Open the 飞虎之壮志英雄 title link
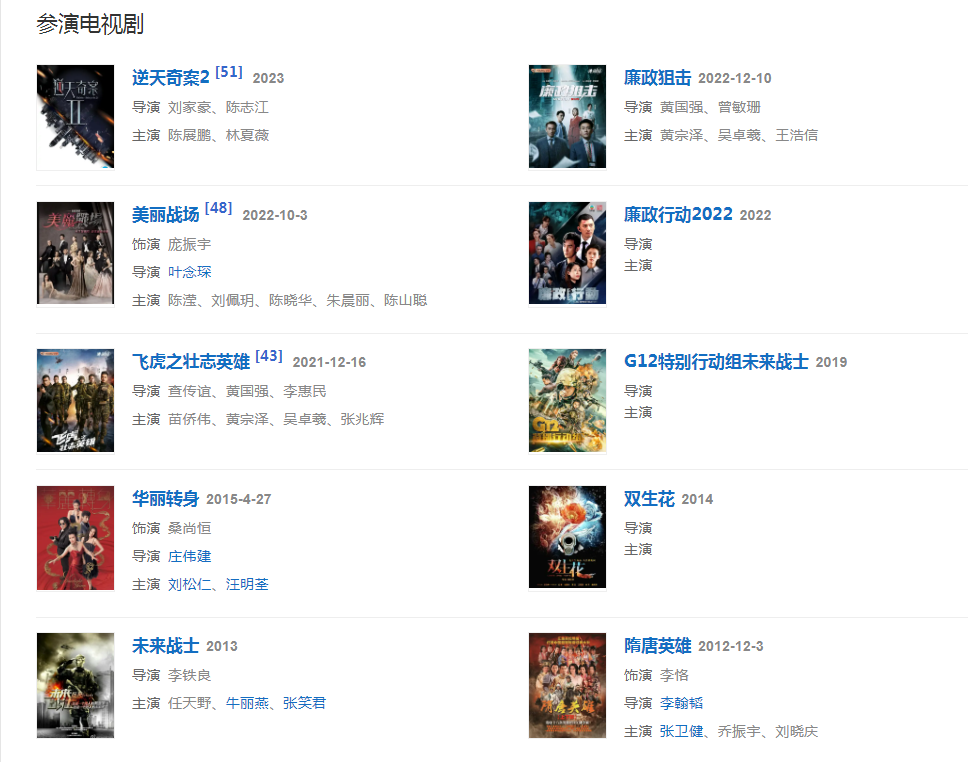Viewport: 968px width, 762px height. pos(191,362)
